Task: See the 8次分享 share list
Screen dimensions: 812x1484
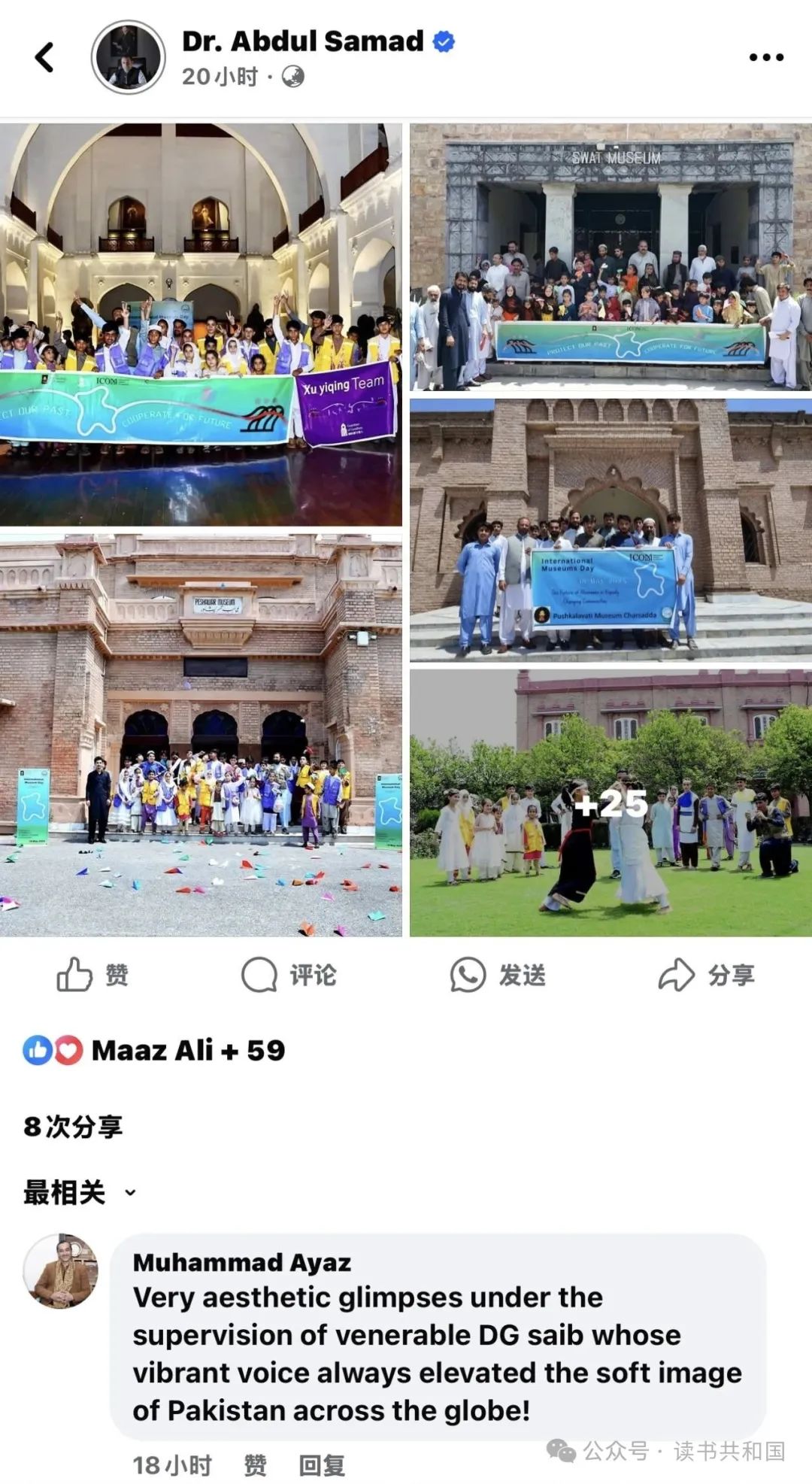Action: click(x=73, y=1126)
